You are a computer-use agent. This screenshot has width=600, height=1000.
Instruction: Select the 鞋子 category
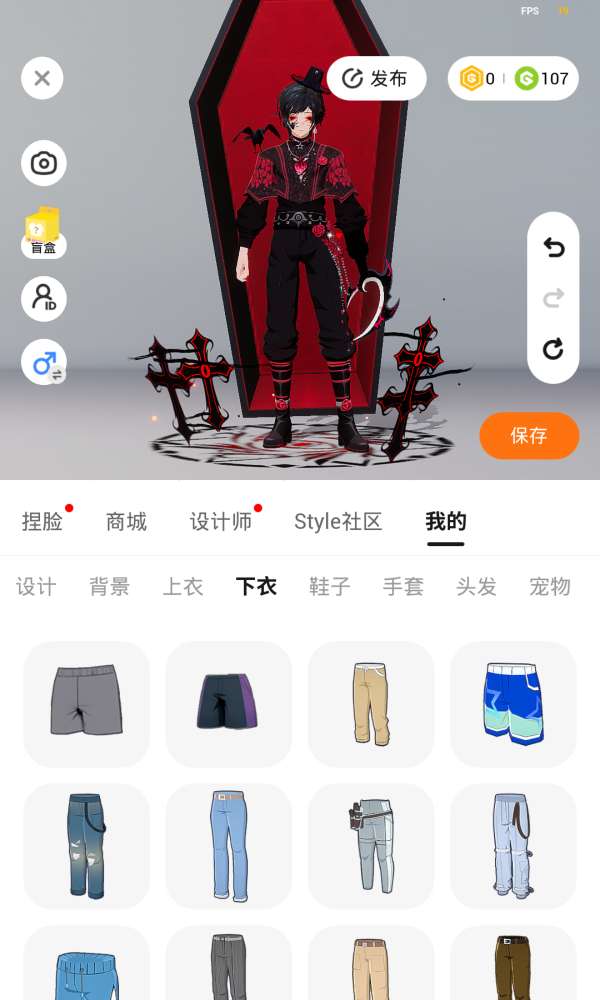(x=330, y=586)
